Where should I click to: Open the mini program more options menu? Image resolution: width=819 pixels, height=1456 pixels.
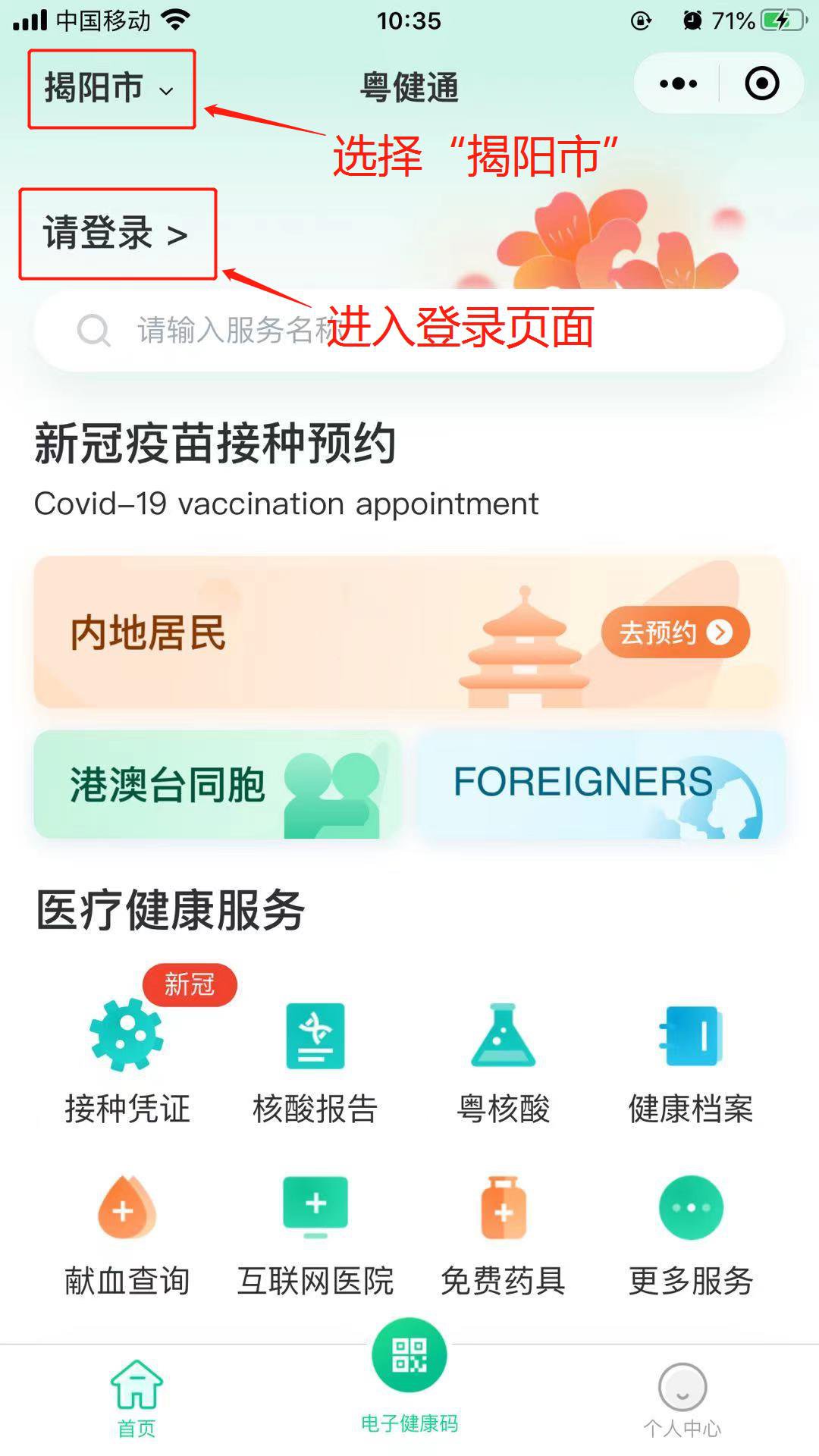click(x=678, y=83)
